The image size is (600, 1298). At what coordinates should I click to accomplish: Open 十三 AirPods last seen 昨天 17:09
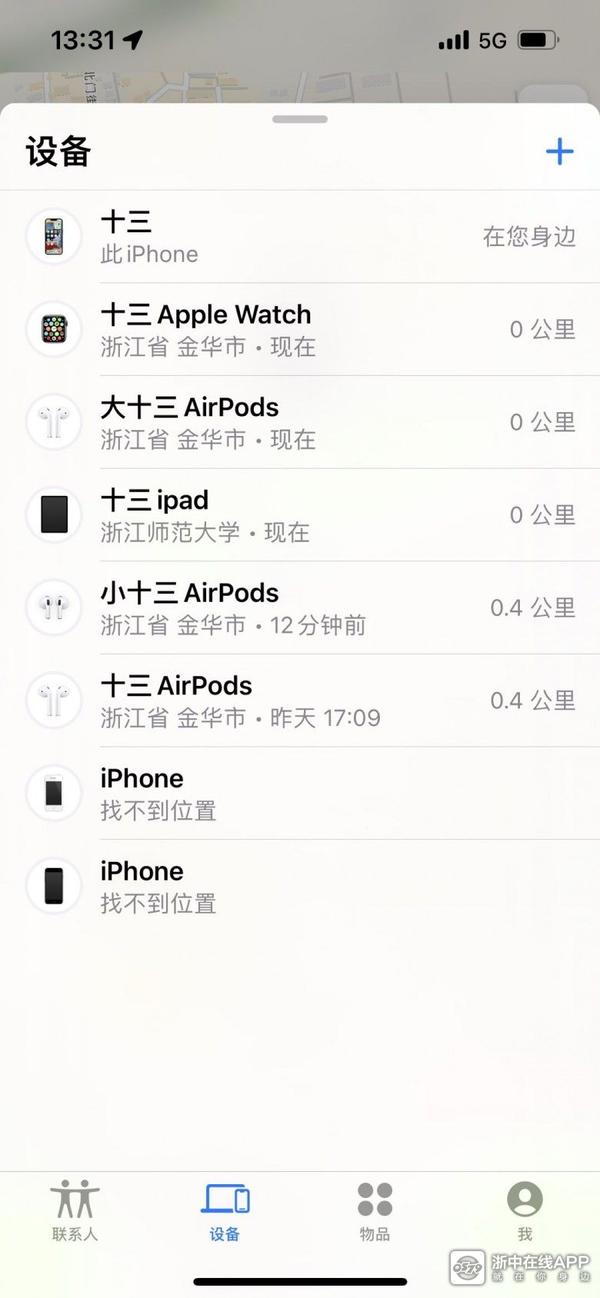click(300, 700)
